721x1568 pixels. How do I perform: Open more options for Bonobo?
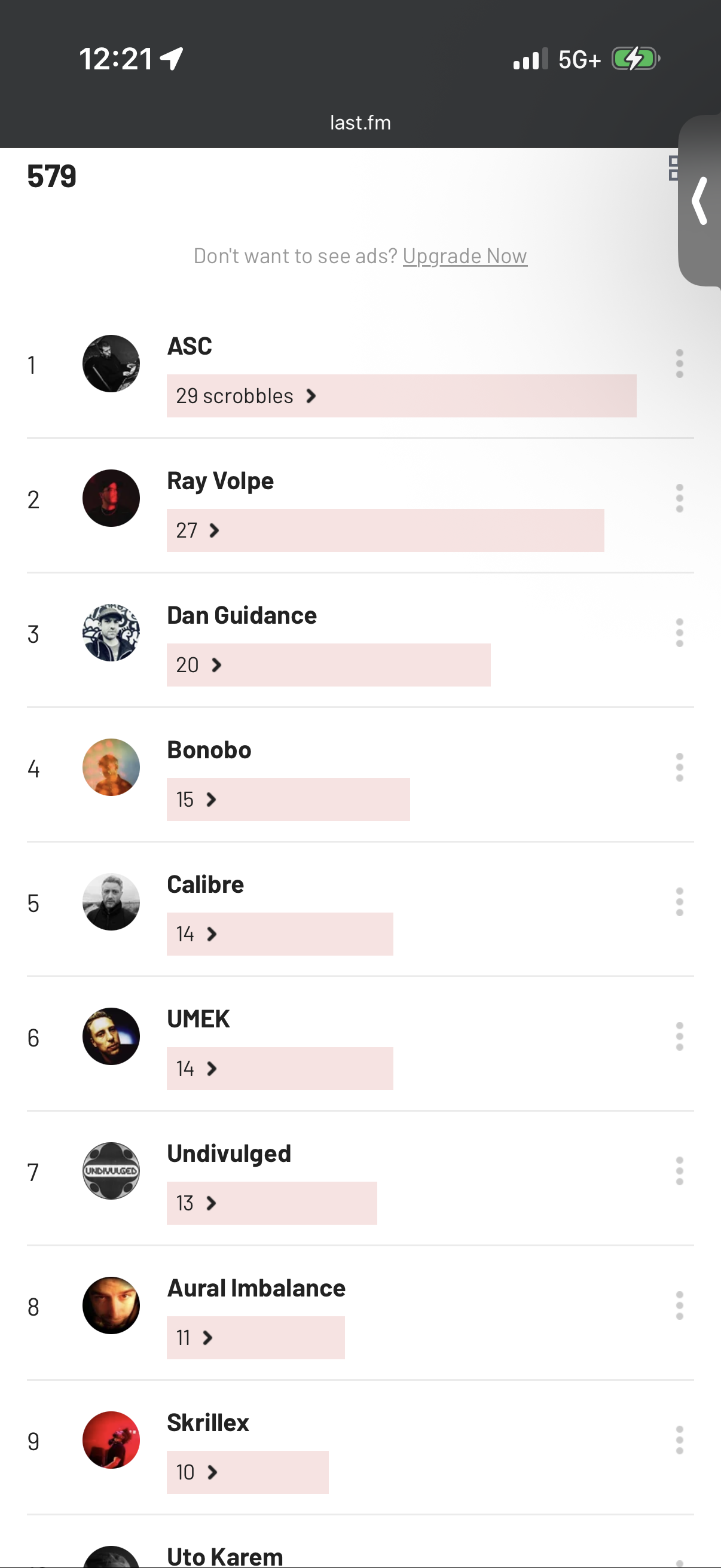click(x=679, y=768)
